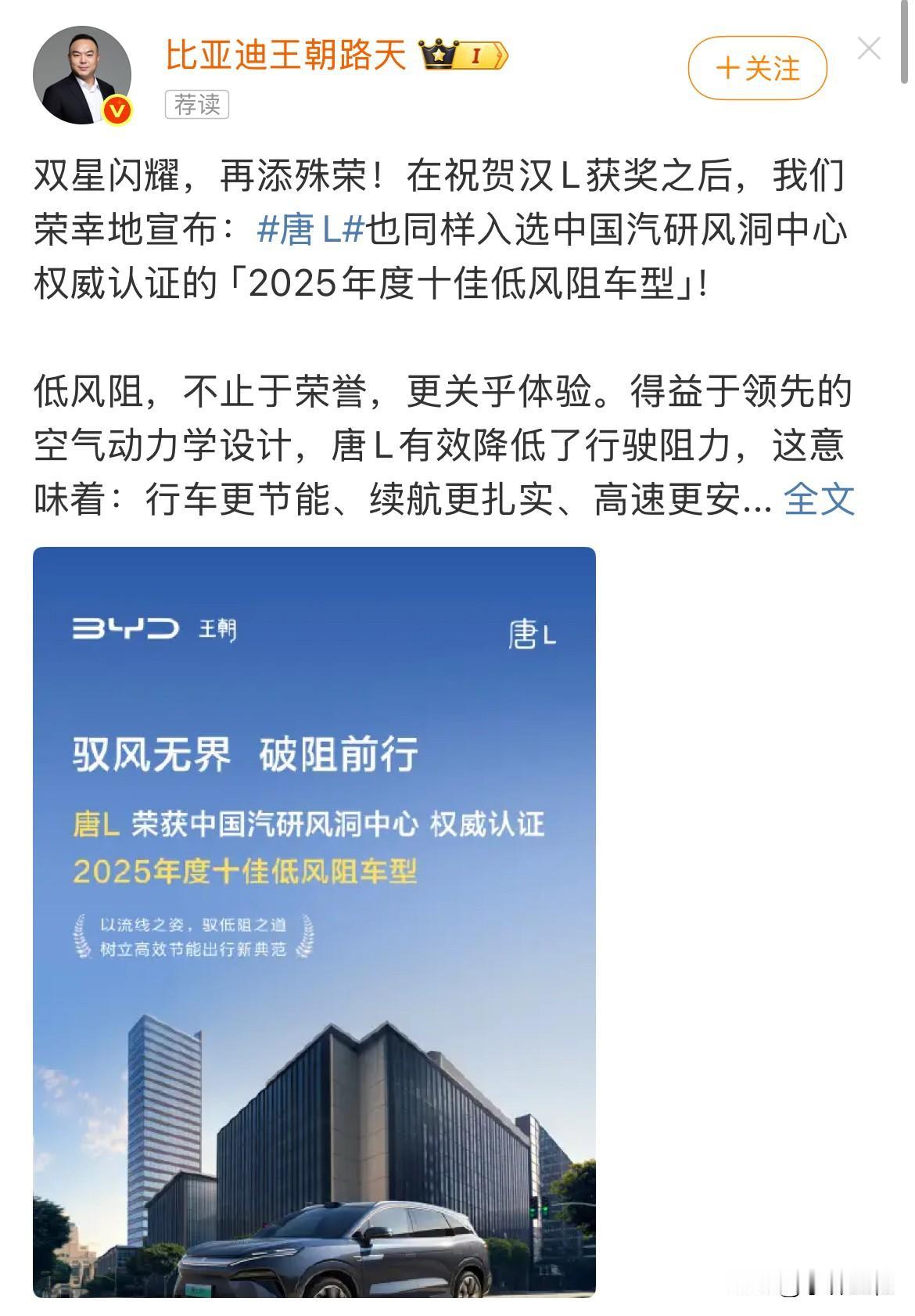Open the 比亚迪王朝路天 username
915x1316 pixels.
point(286,56)
